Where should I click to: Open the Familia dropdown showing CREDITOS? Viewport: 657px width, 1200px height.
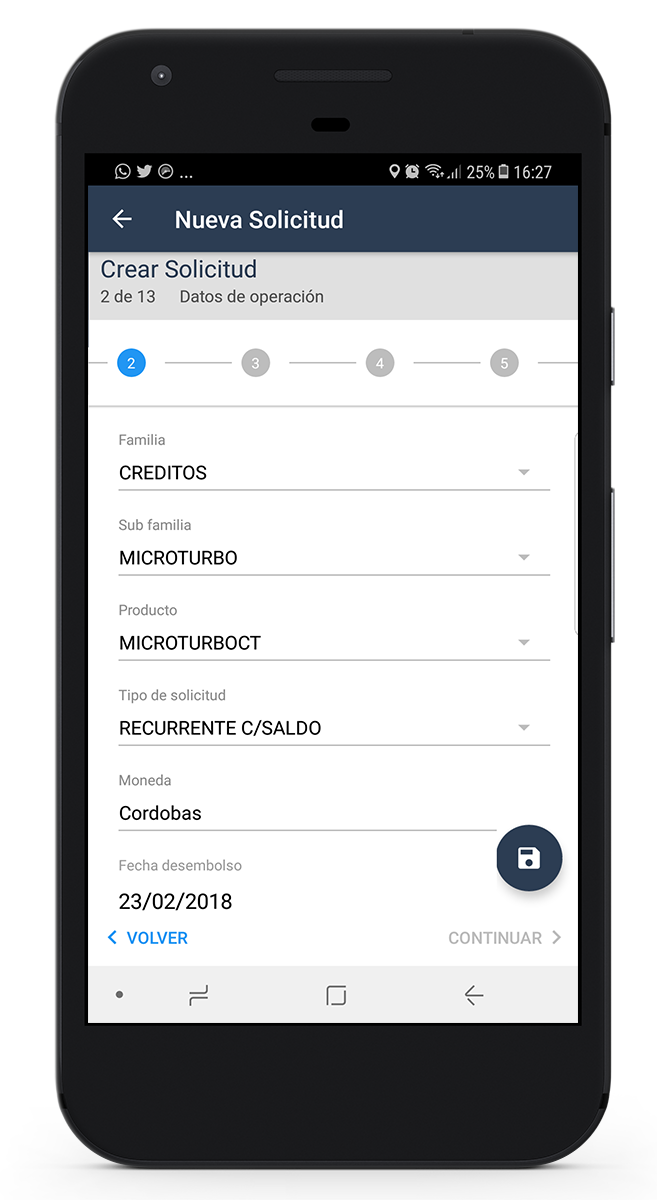coord(334,473)
